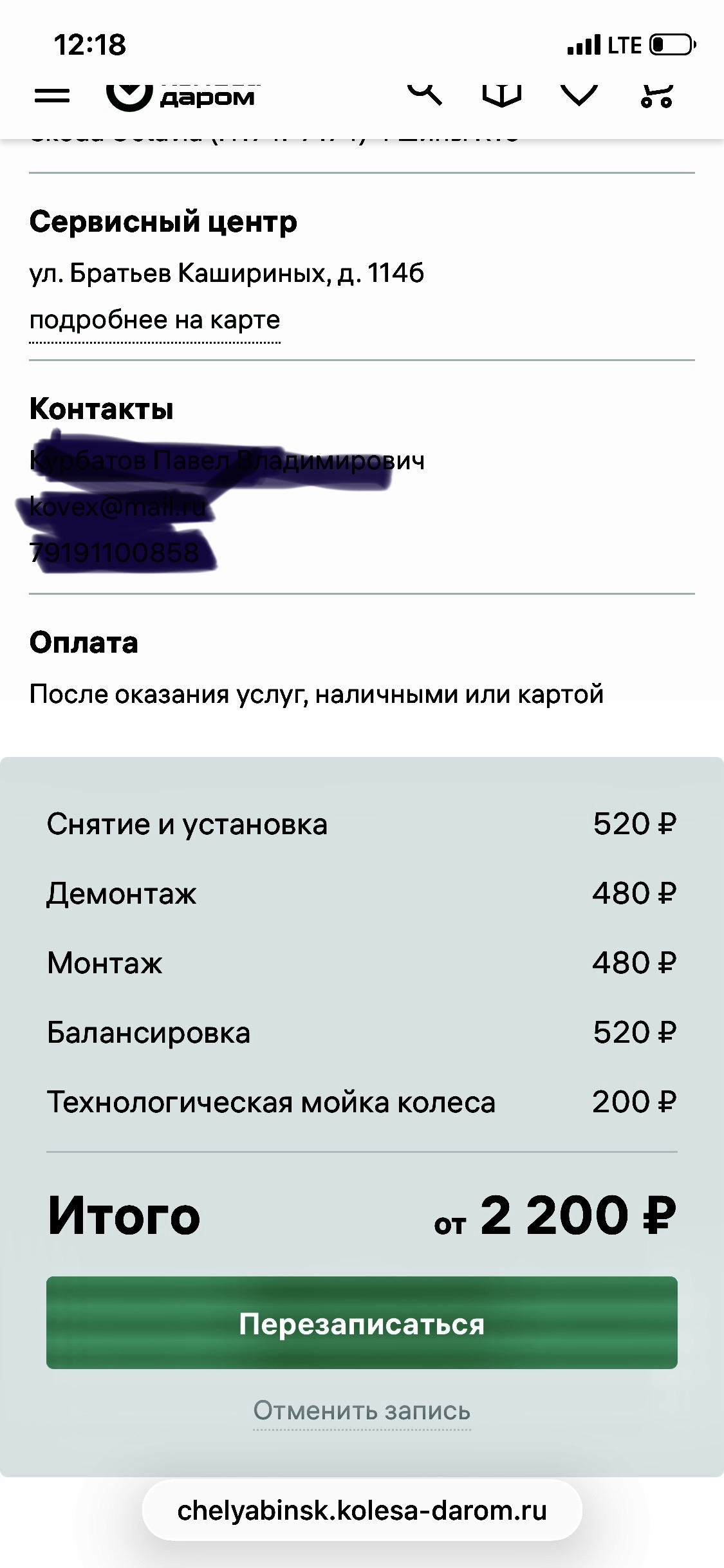The image size is (724, 1568).
Task: Tap the Перезаписаться button
Action: pyautogui.click(x=362, y=1323)
